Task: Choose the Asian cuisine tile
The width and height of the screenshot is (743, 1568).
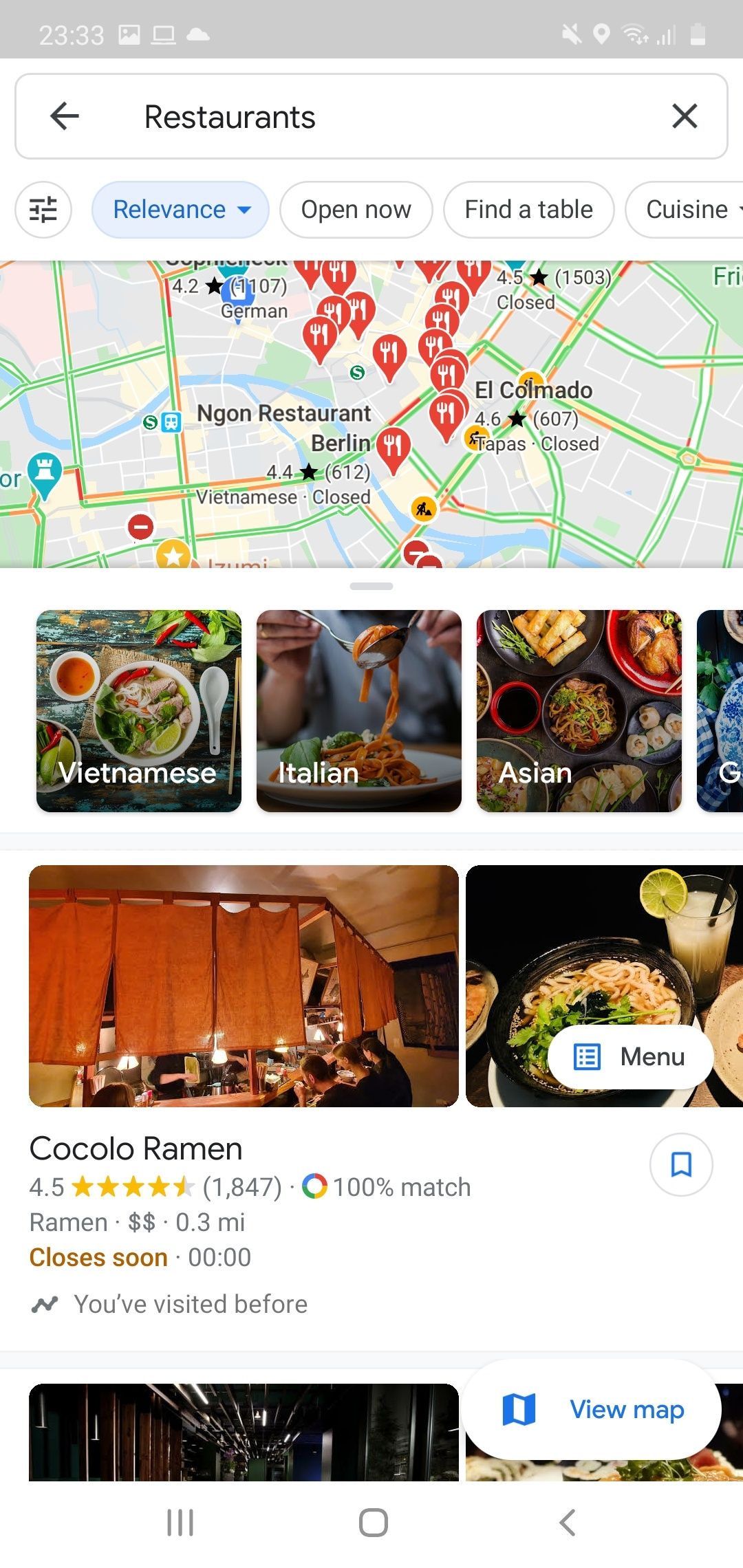Action: tap(579, 710)
